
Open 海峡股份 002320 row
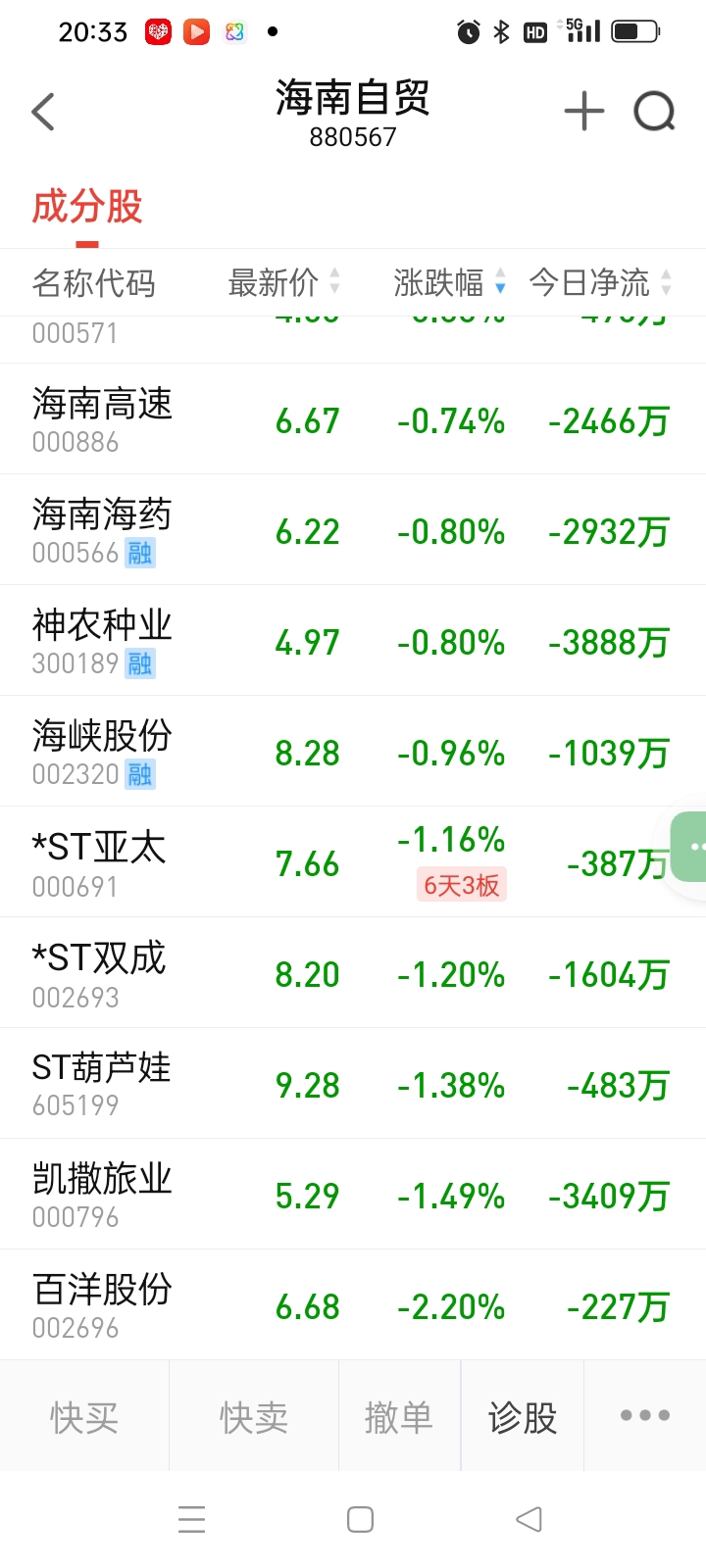coord(353,752)
